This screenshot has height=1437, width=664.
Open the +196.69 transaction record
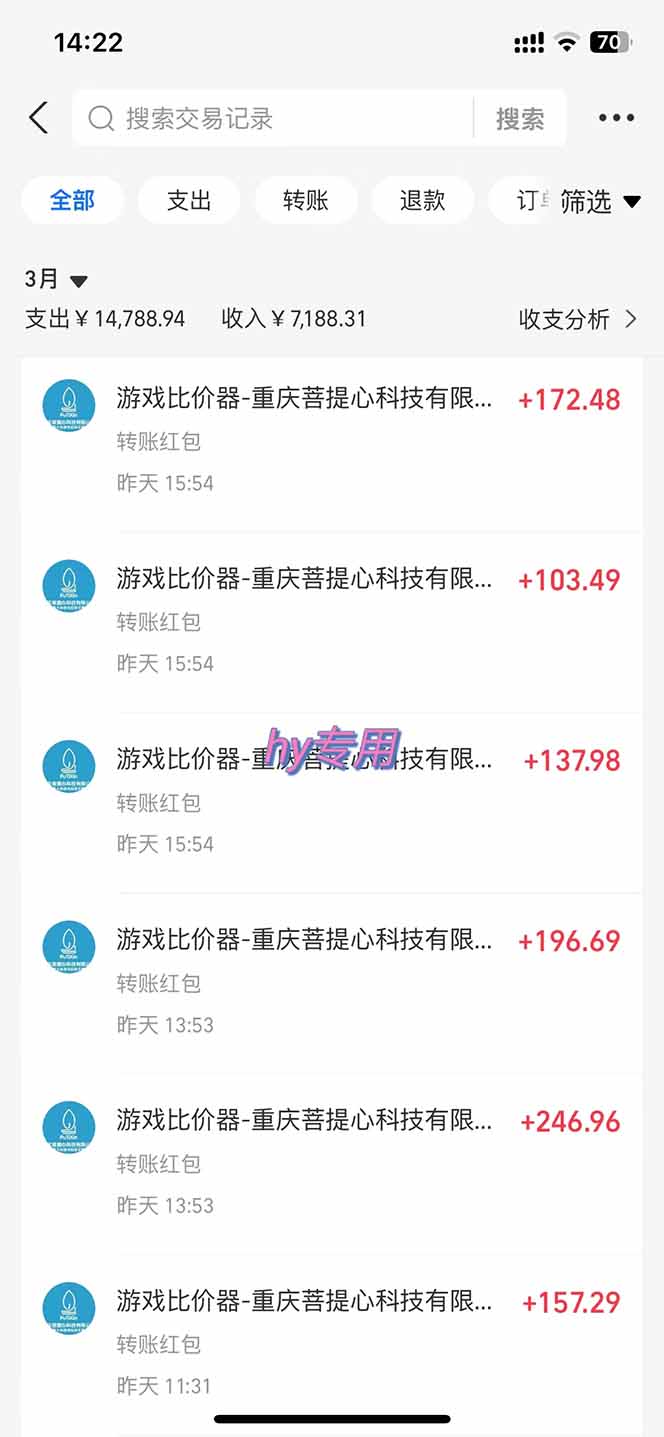332,981
